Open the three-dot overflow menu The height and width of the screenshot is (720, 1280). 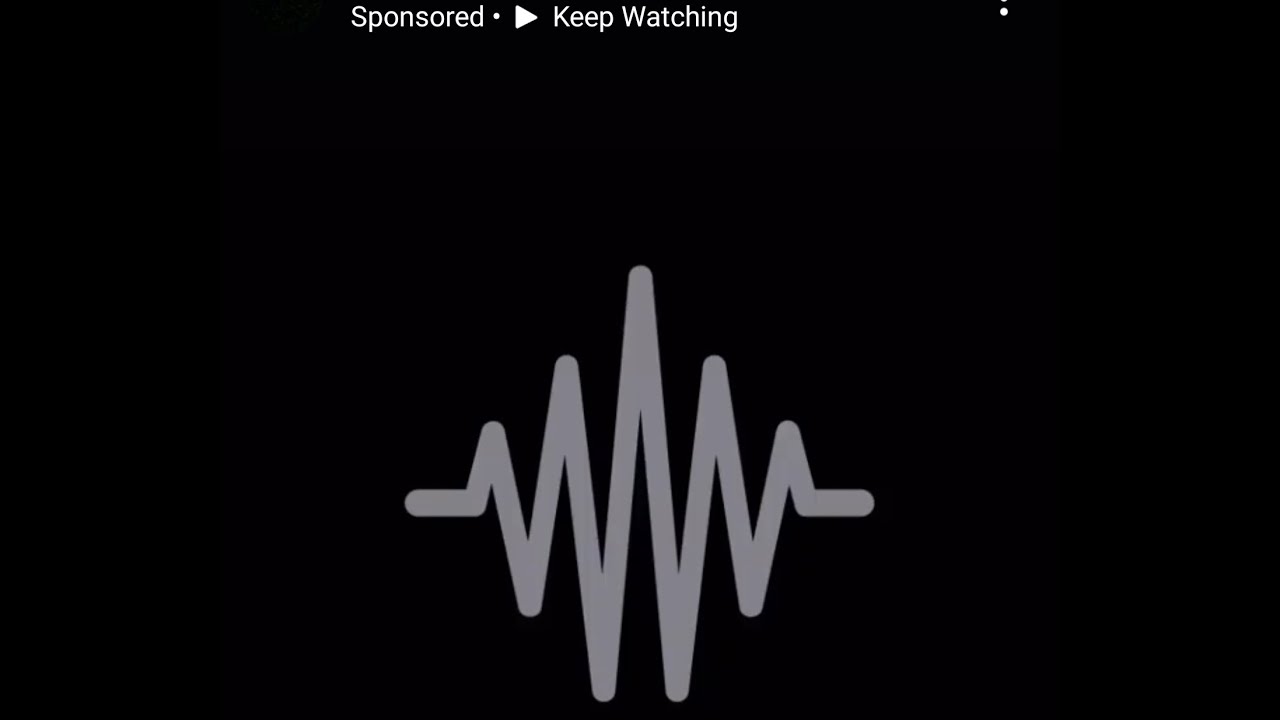(x=1004, y=9)
